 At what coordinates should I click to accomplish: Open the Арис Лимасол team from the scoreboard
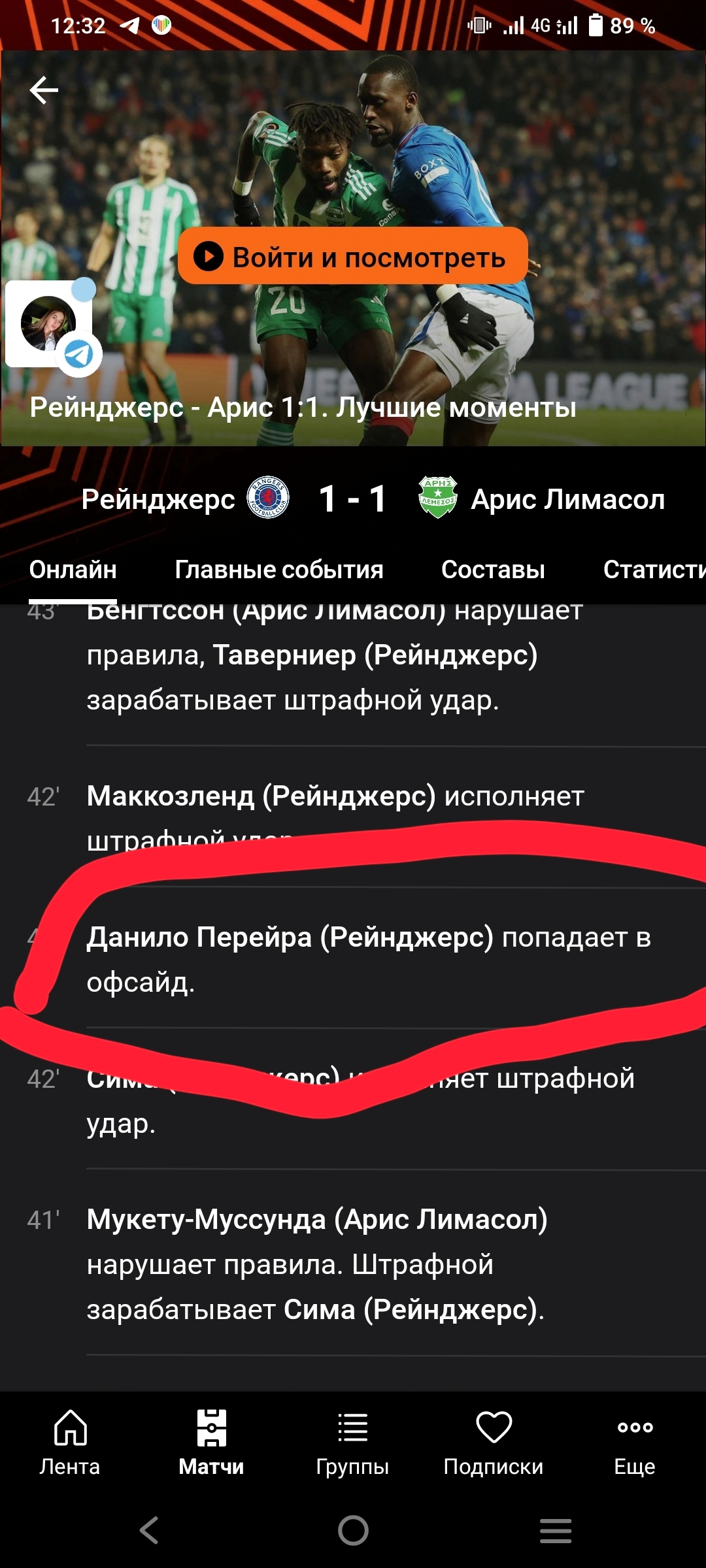click(543, 499)
